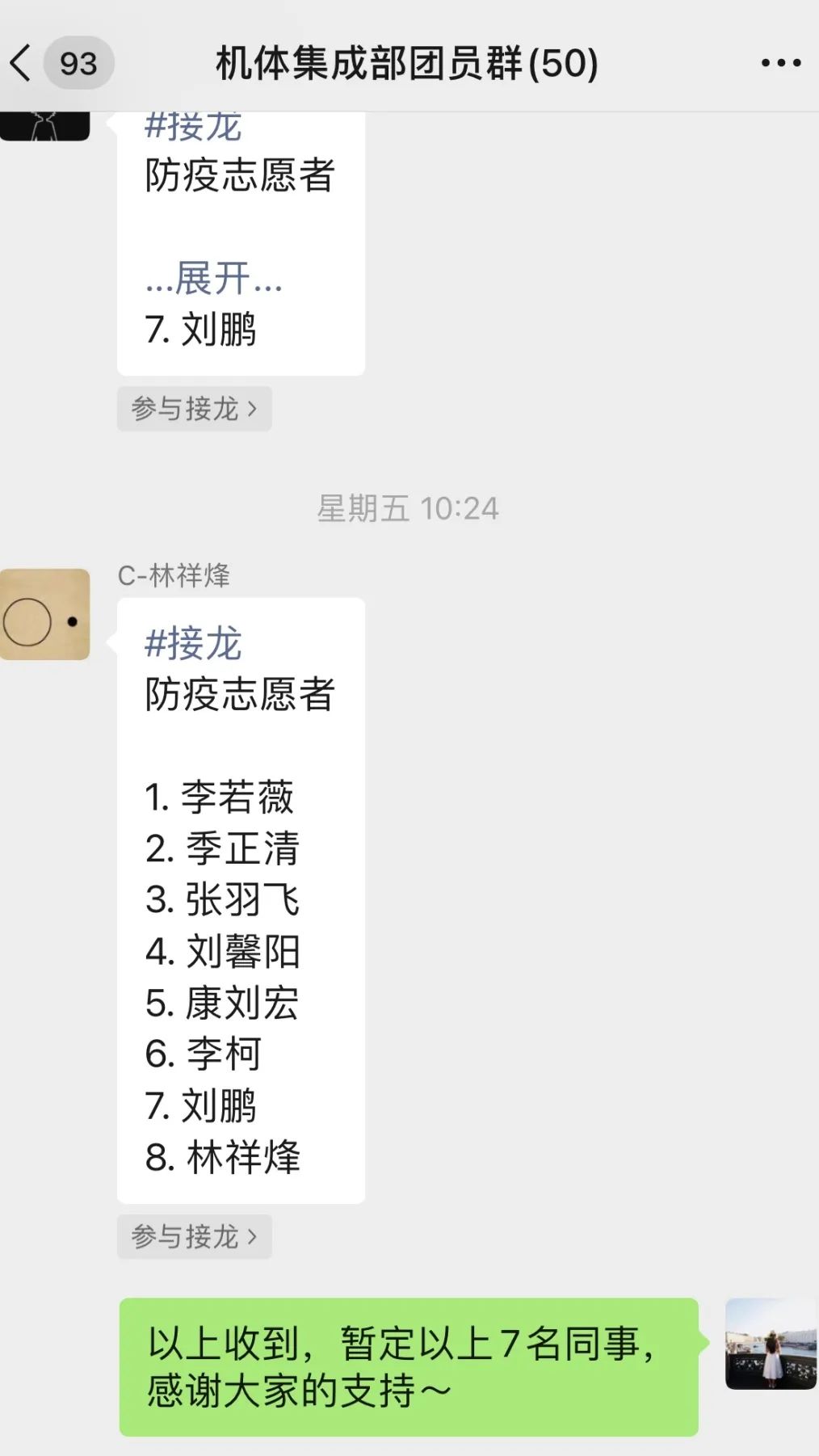Tap 参与接龙 under the collapsed 接龙 message
Screen dimensions: 819x1456
pyautogui.click(x=194, y=409)
